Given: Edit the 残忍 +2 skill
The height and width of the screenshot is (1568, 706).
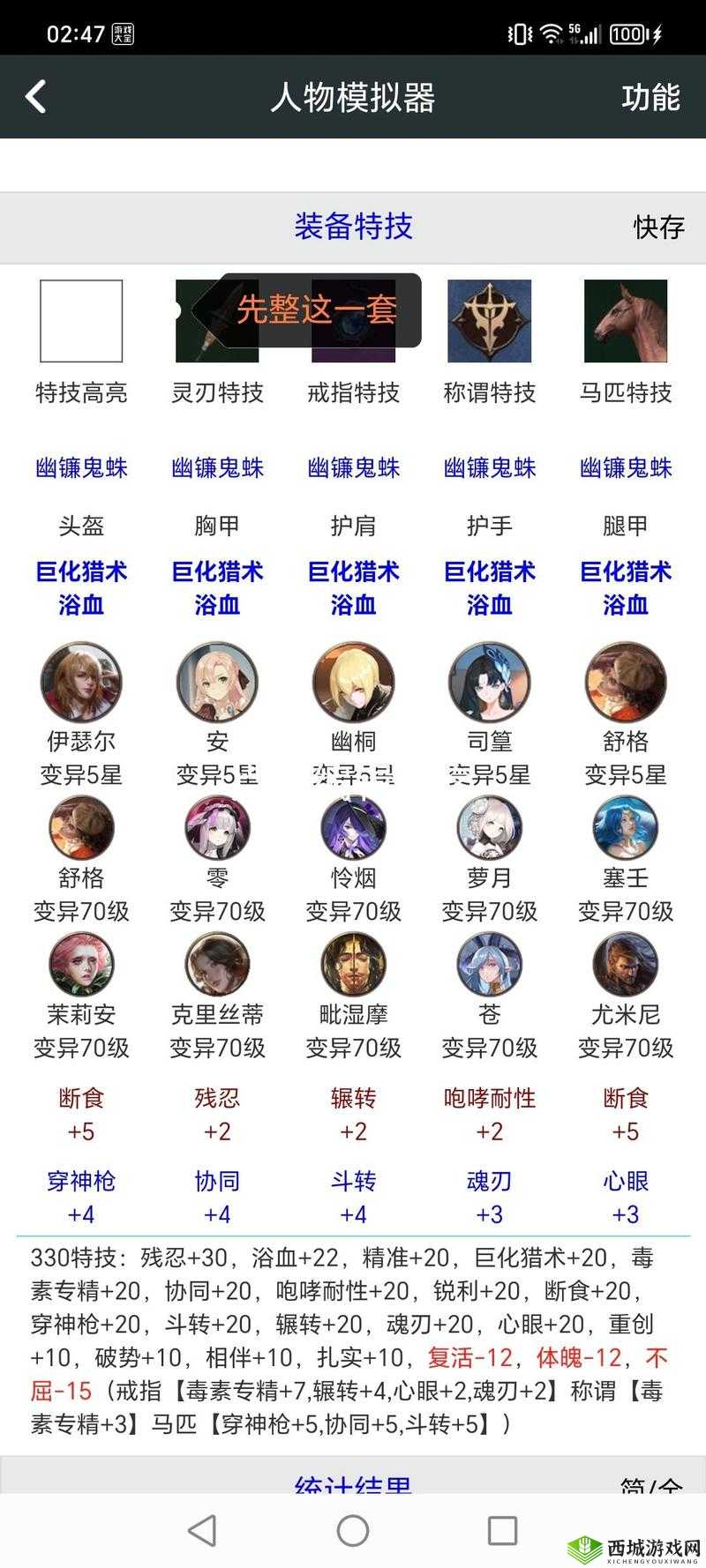Looking at the screenshot, I should pyautogui.click(x=217, y=1114).
